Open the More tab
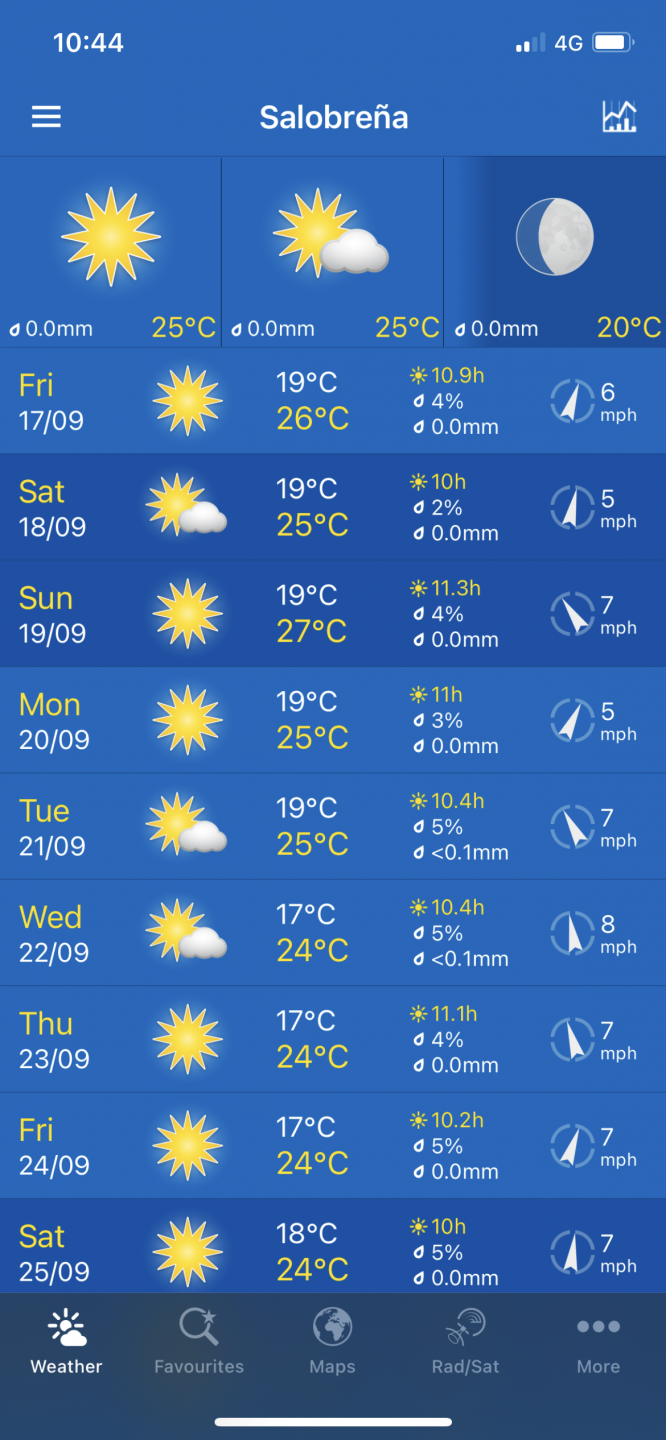 coord(598,1343)
